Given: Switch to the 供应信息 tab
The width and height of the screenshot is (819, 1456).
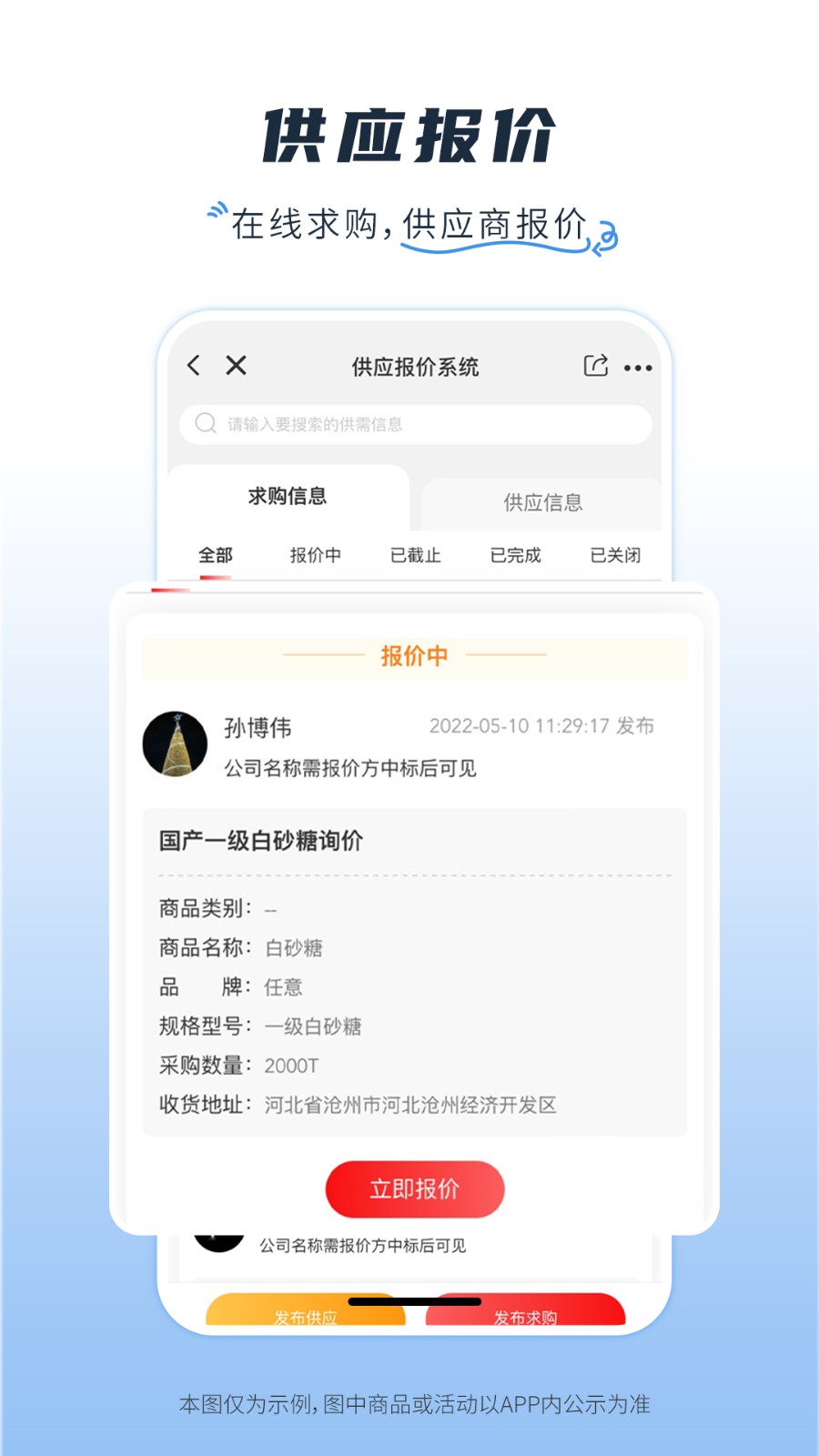Looking at the screenshot, I should [x=542, y=501].
